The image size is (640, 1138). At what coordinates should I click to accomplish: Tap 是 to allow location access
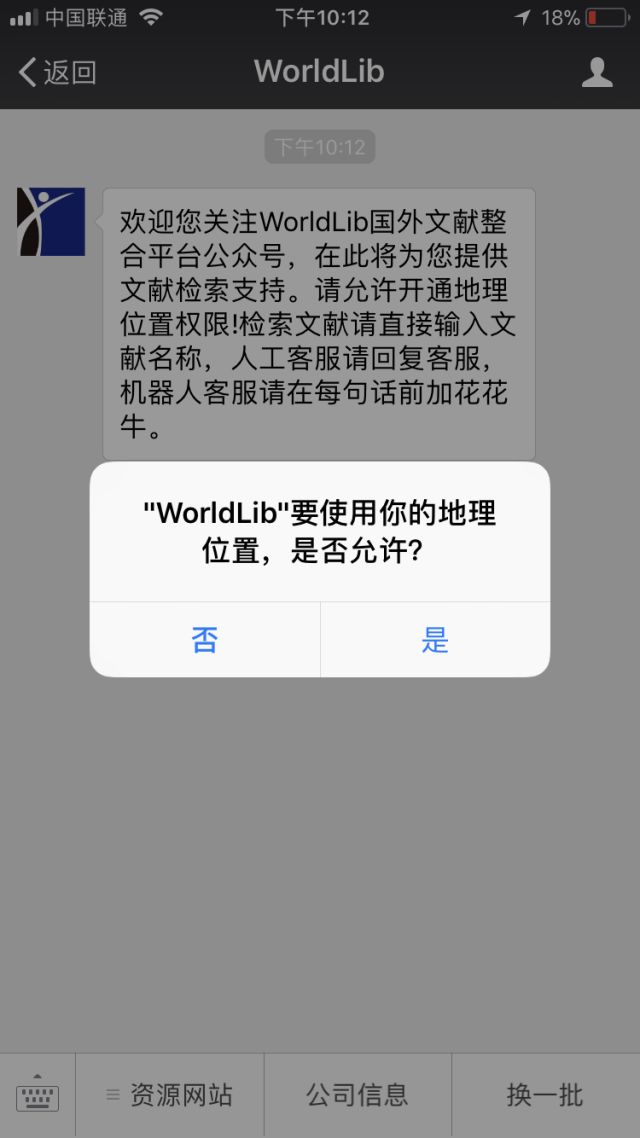pyautogui.click(x=435, y=640)
